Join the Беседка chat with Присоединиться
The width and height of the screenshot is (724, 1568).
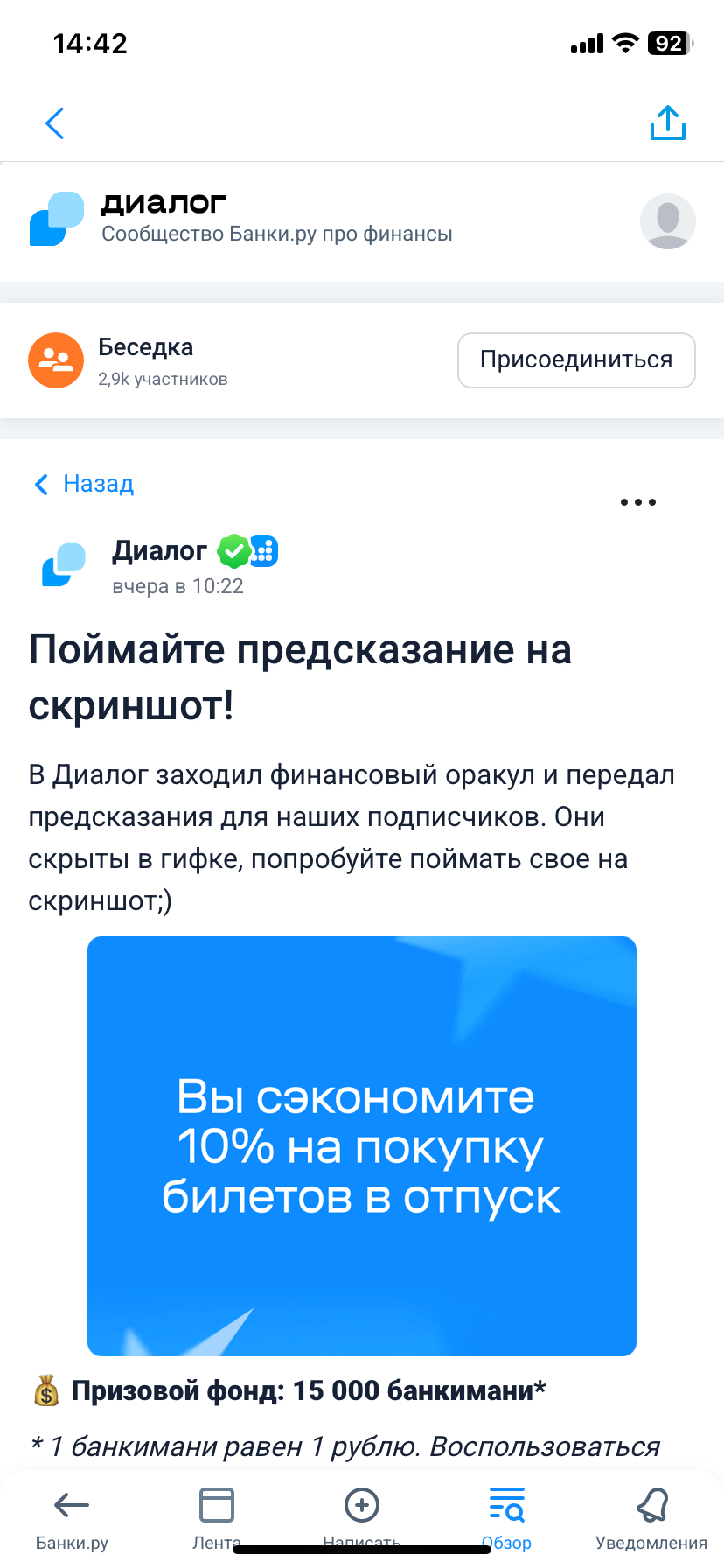(x=576, y=360)
